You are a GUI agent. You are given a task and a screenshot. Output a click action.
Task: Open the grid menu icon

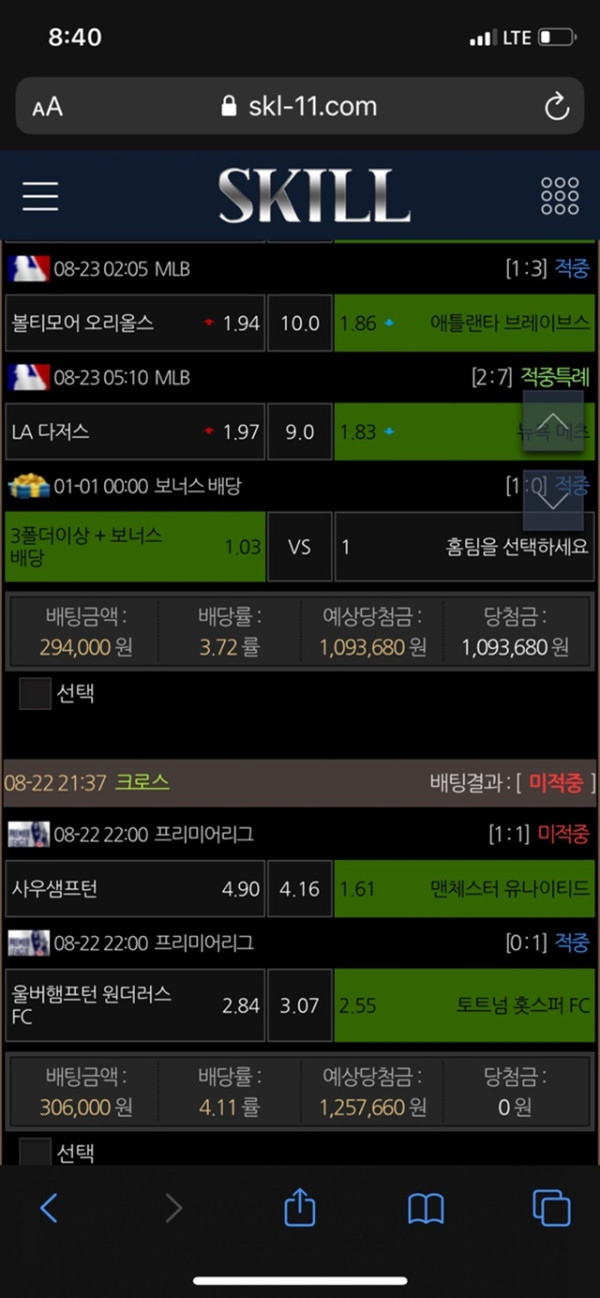[559, 196]
